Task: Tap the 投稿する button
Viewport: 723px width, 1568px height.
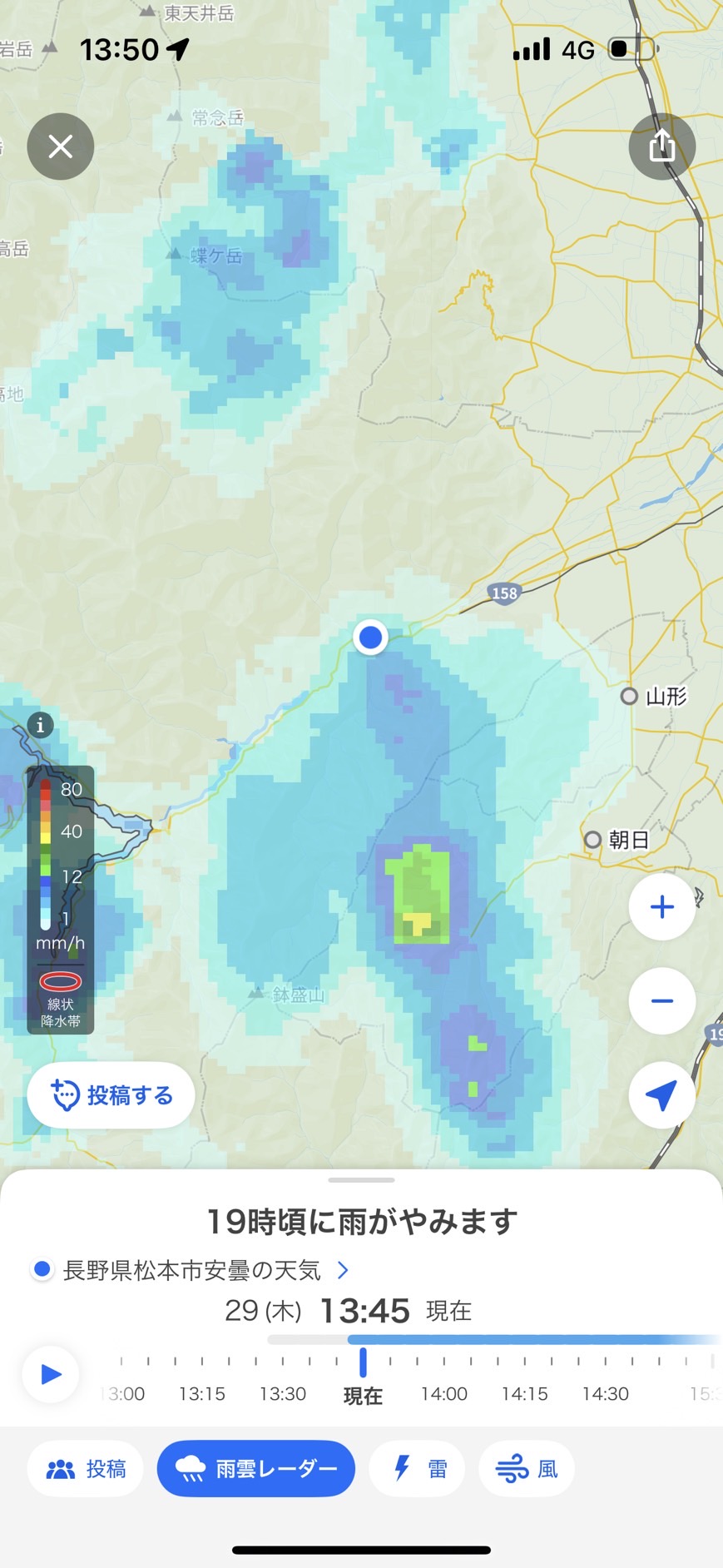Action: click(x=111, y=1095)
